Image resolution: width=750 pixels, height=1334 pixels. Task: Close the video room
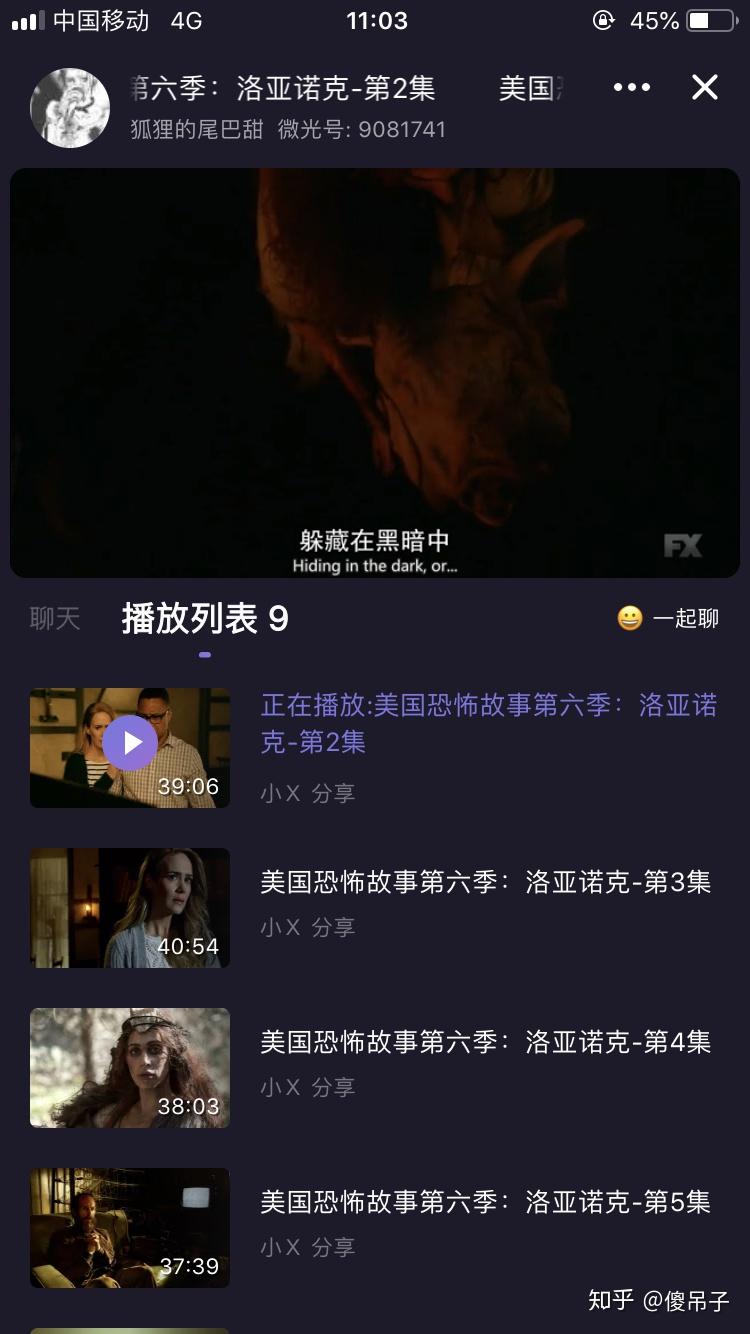point(705,88)
